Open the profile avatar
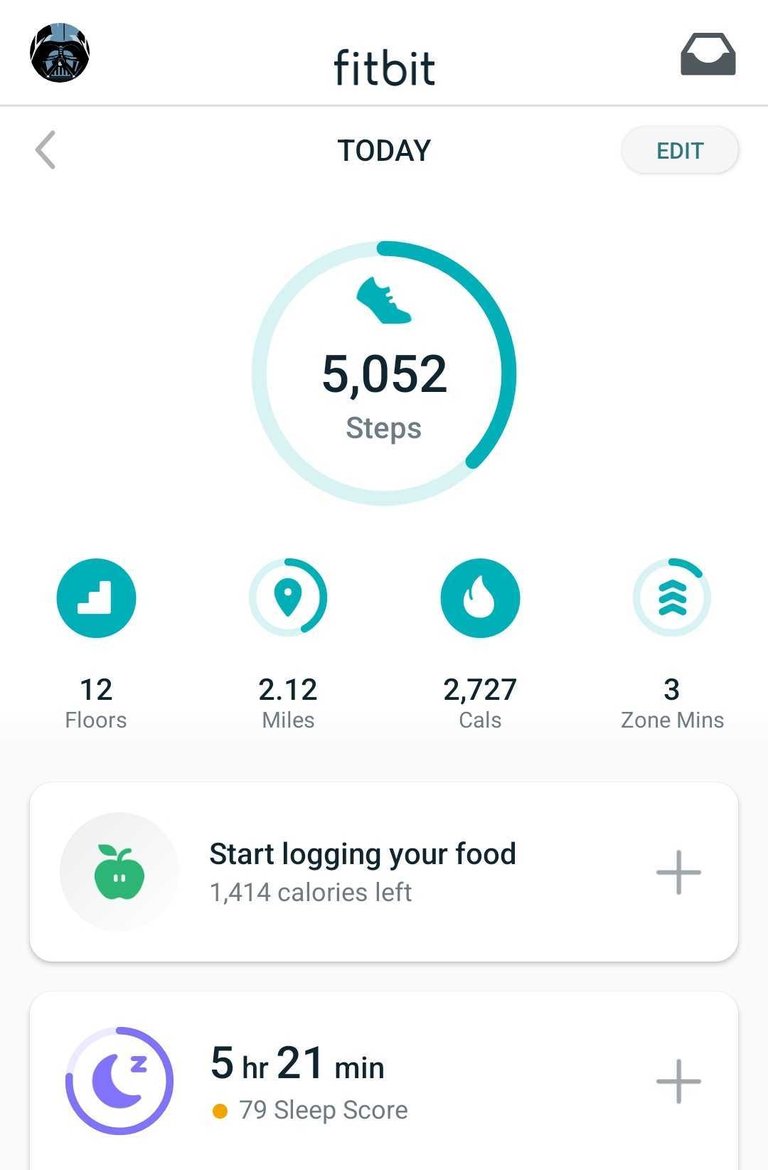 [60, 53]
